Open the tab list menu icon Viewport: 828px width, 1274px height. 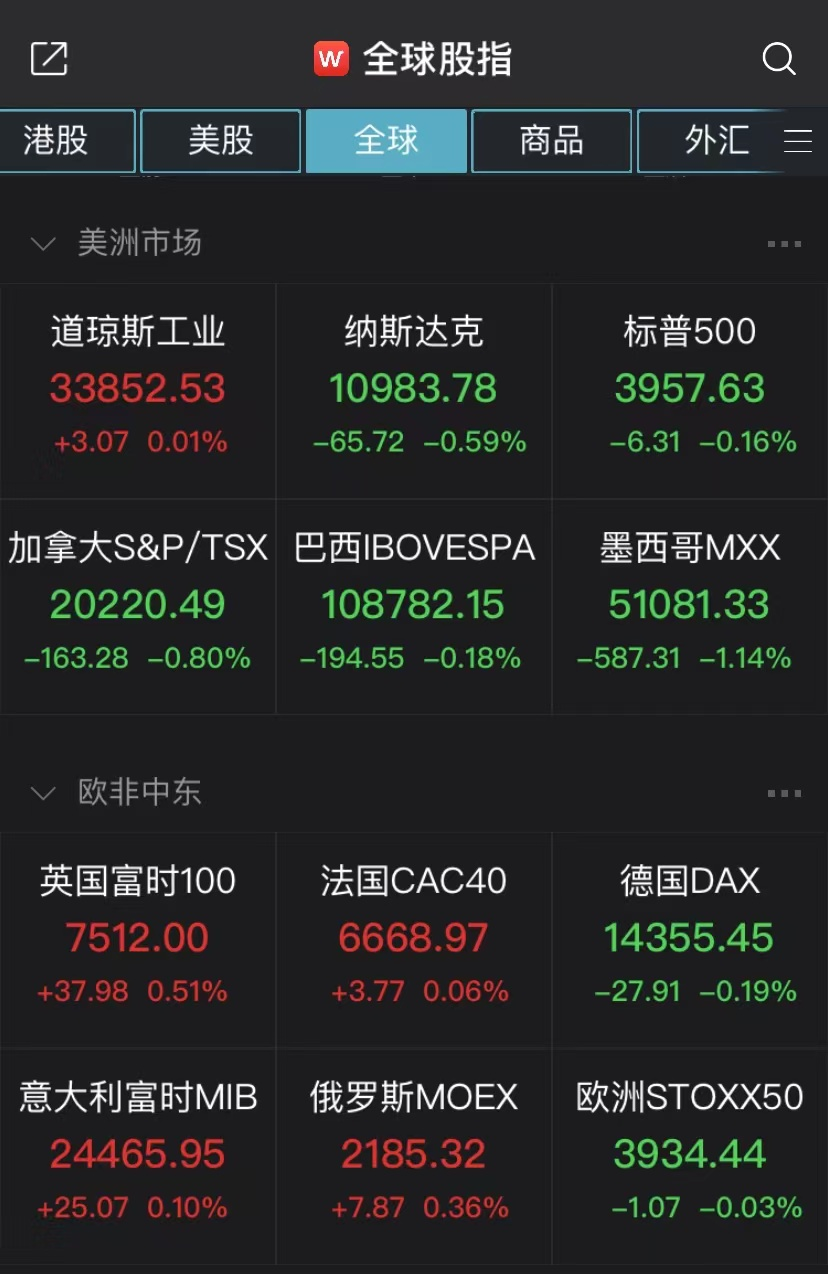(798, 141)
